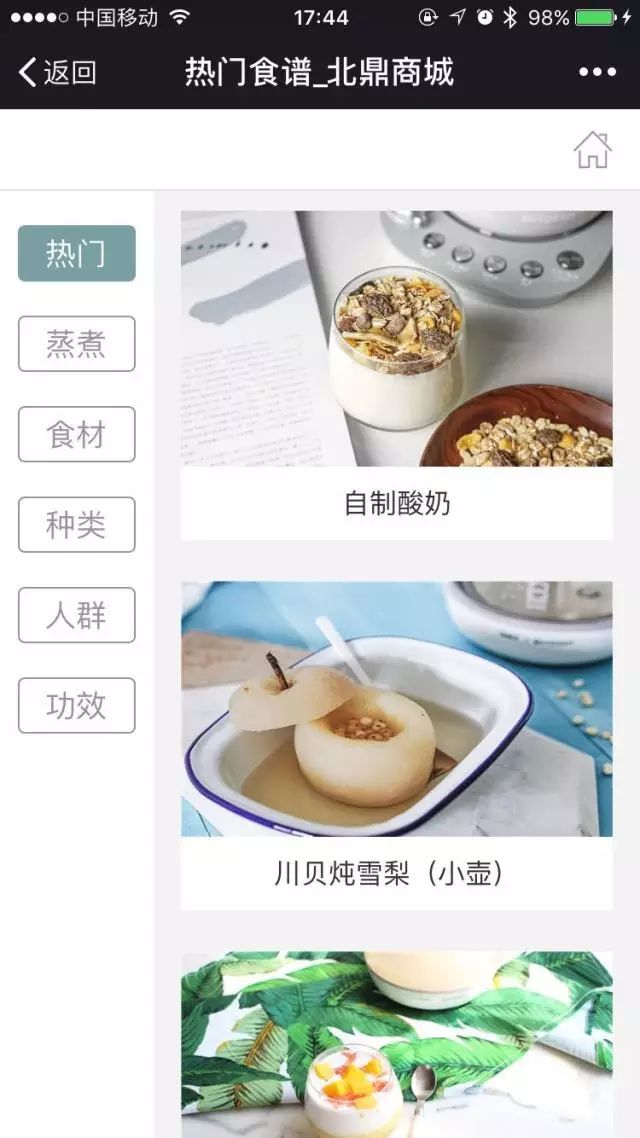The height and width of the screenshot is (1138, 640).
Task: Show the 功效 category
Action: click(77, 705)
